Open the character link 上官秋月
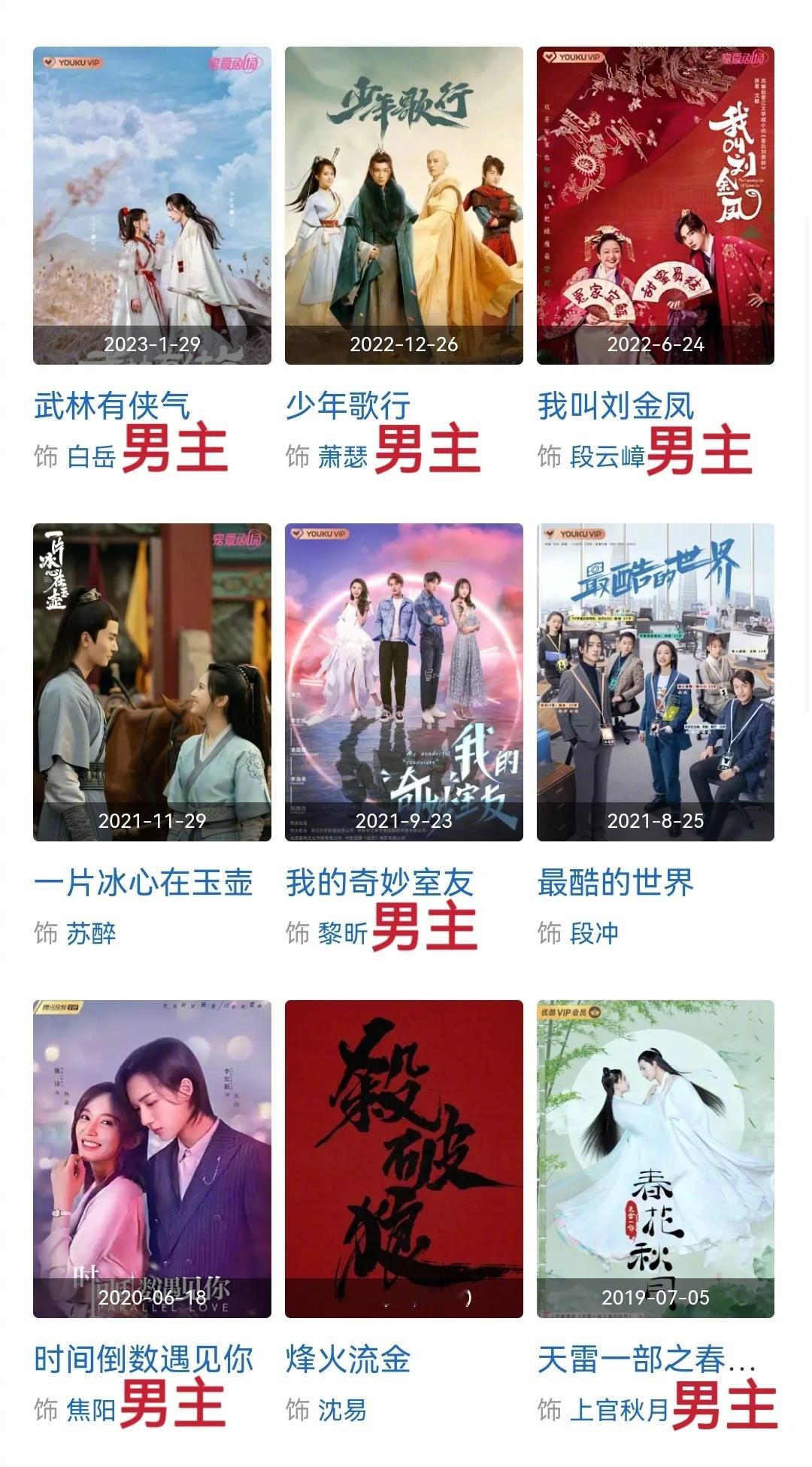The image size is (812, 1467). click(619, 1410)
